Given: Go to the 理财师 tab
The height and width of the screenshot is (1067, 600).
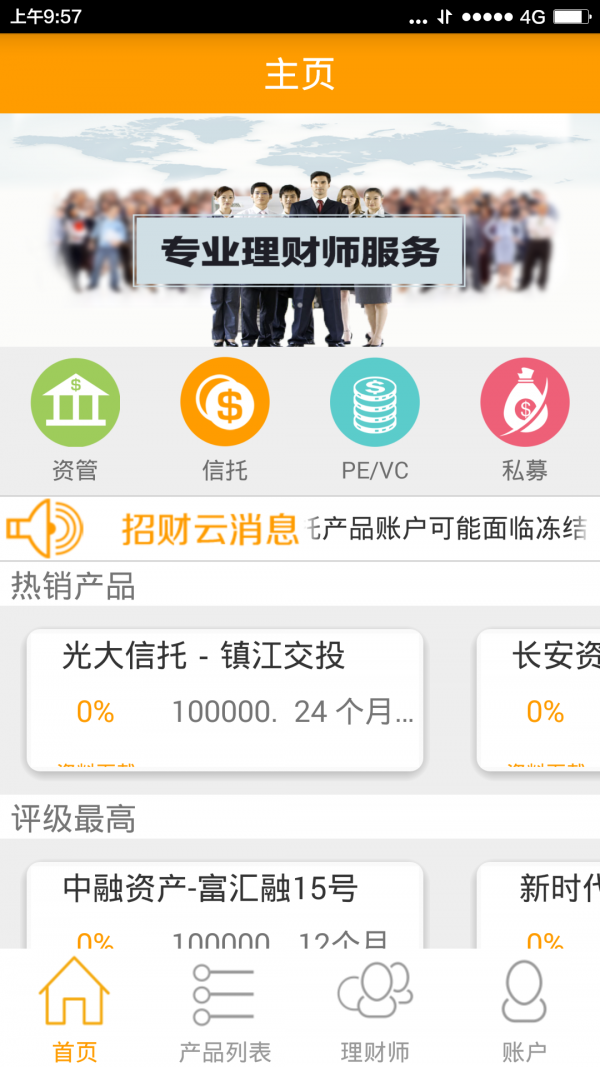Looking at the screenshot, I should [x=375, y=1010].
